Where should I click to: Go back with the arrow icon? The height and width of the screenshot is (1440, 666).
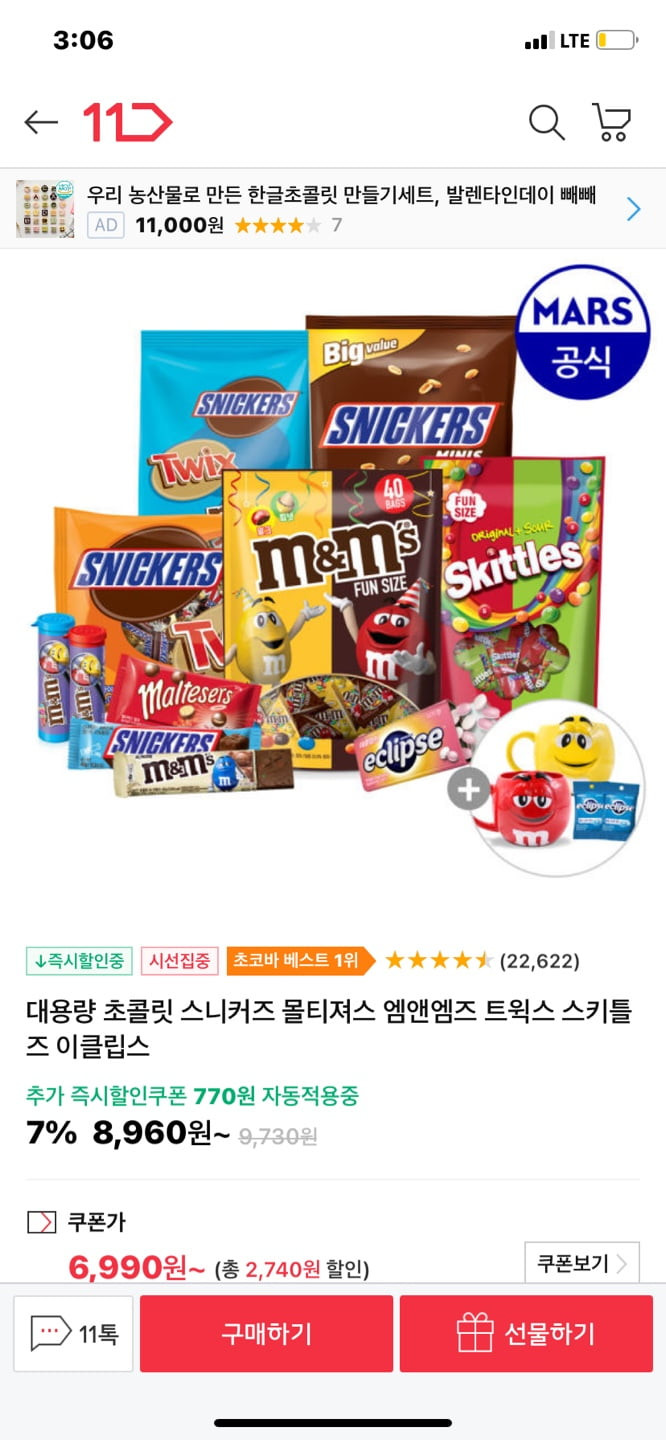pos(41,122)
